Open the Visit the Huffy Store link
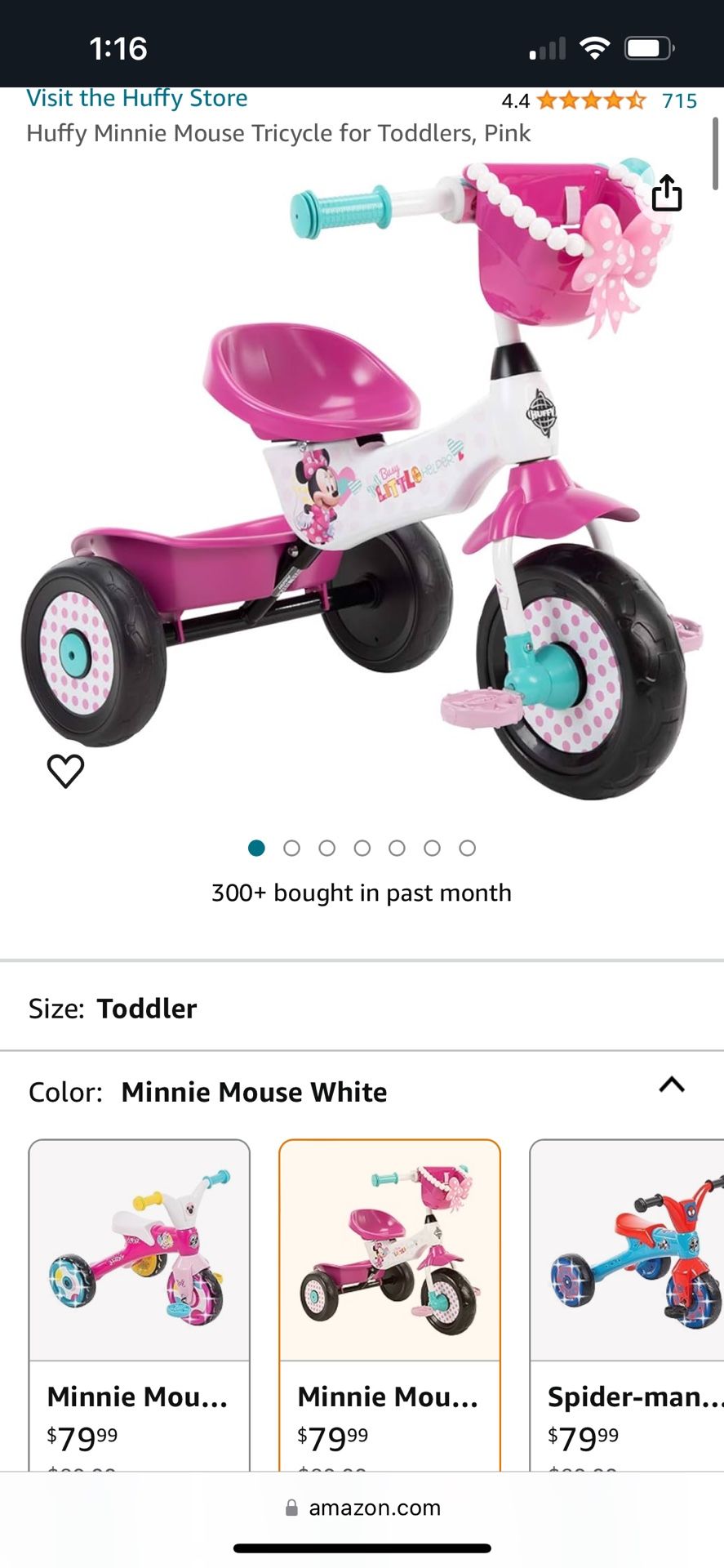The width and height of the screenshot is (724, 1568). point(137,99)
